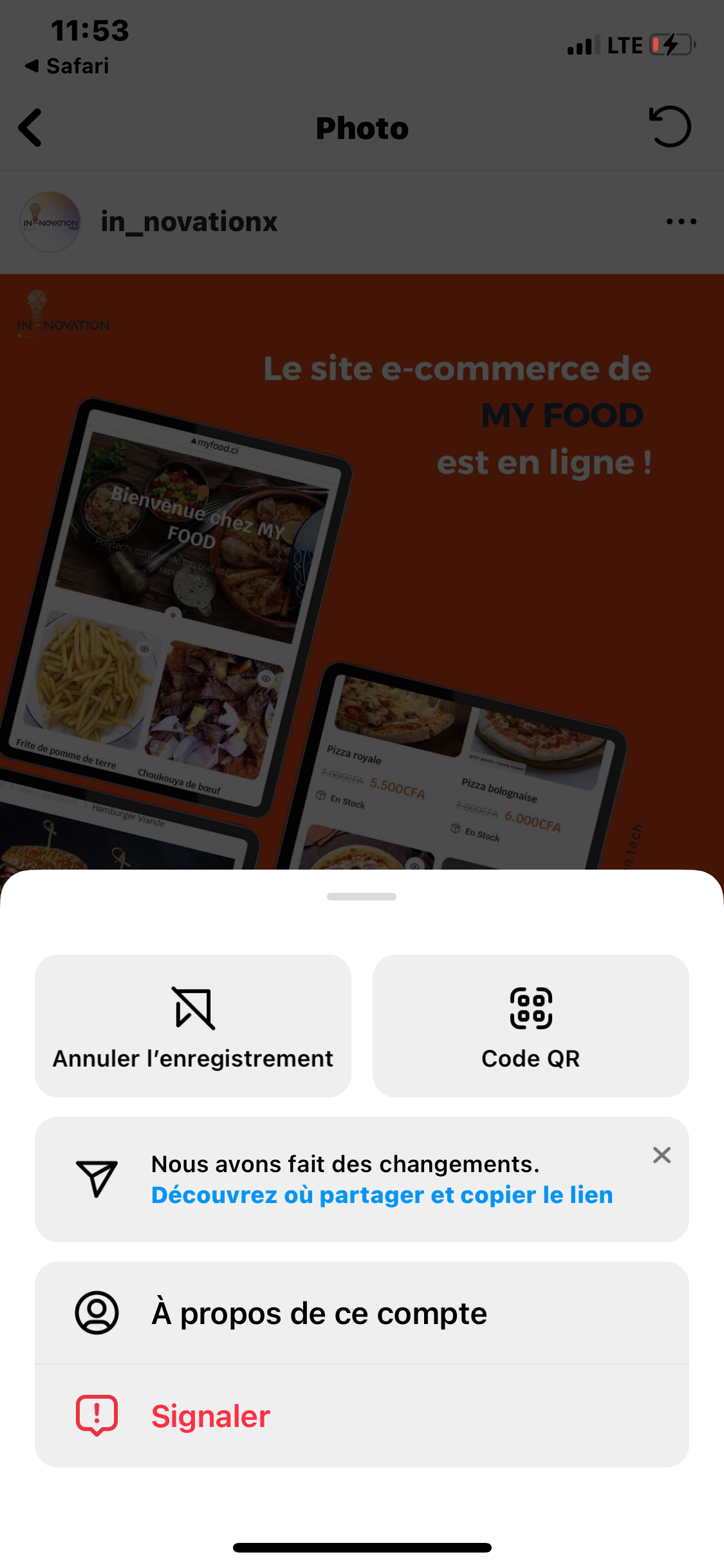Dismiss the Nous avons fait des changements banner
The image size is (724, 1568).
[x=662, y=1155]
